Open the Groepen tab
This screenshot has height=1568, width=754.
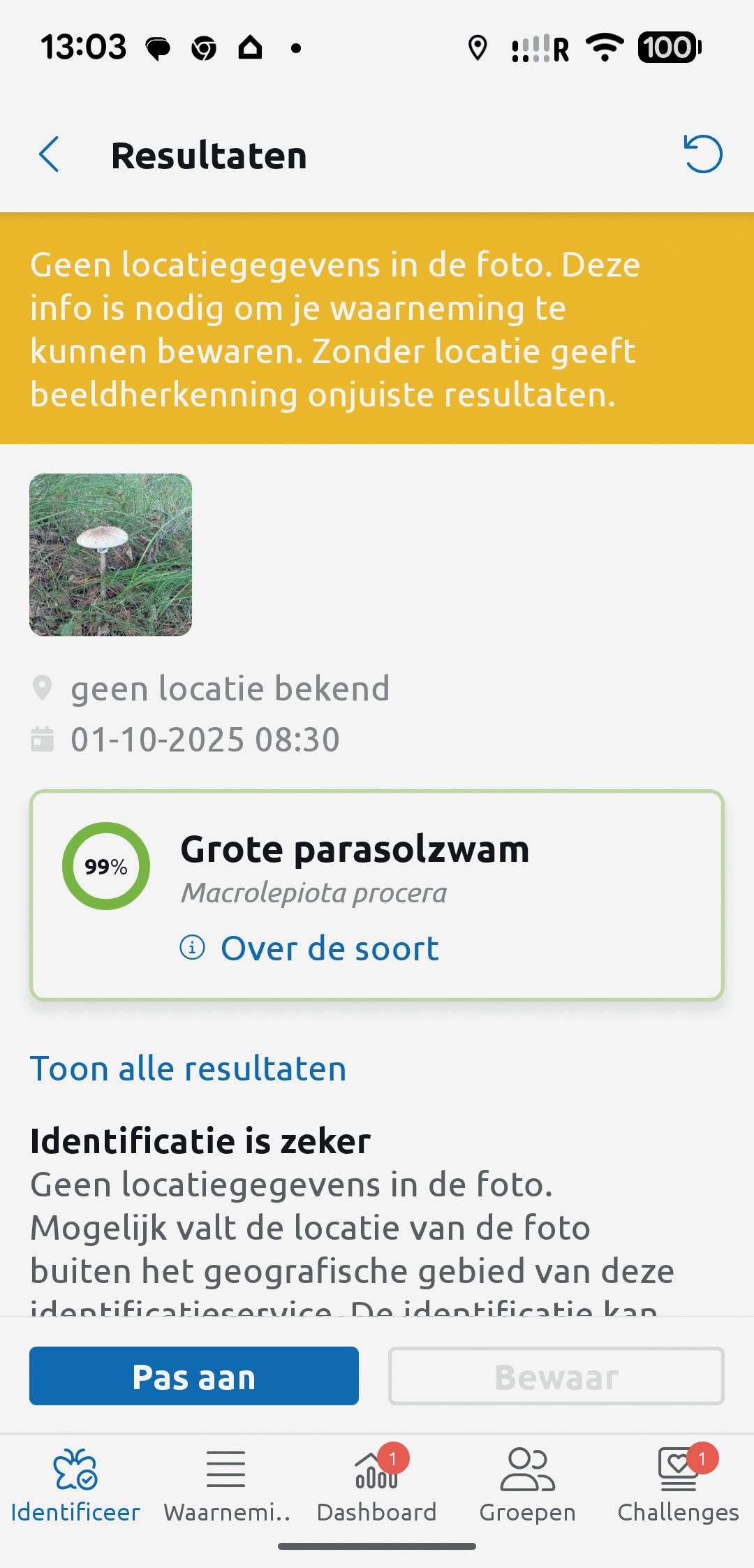(528, 1483)
